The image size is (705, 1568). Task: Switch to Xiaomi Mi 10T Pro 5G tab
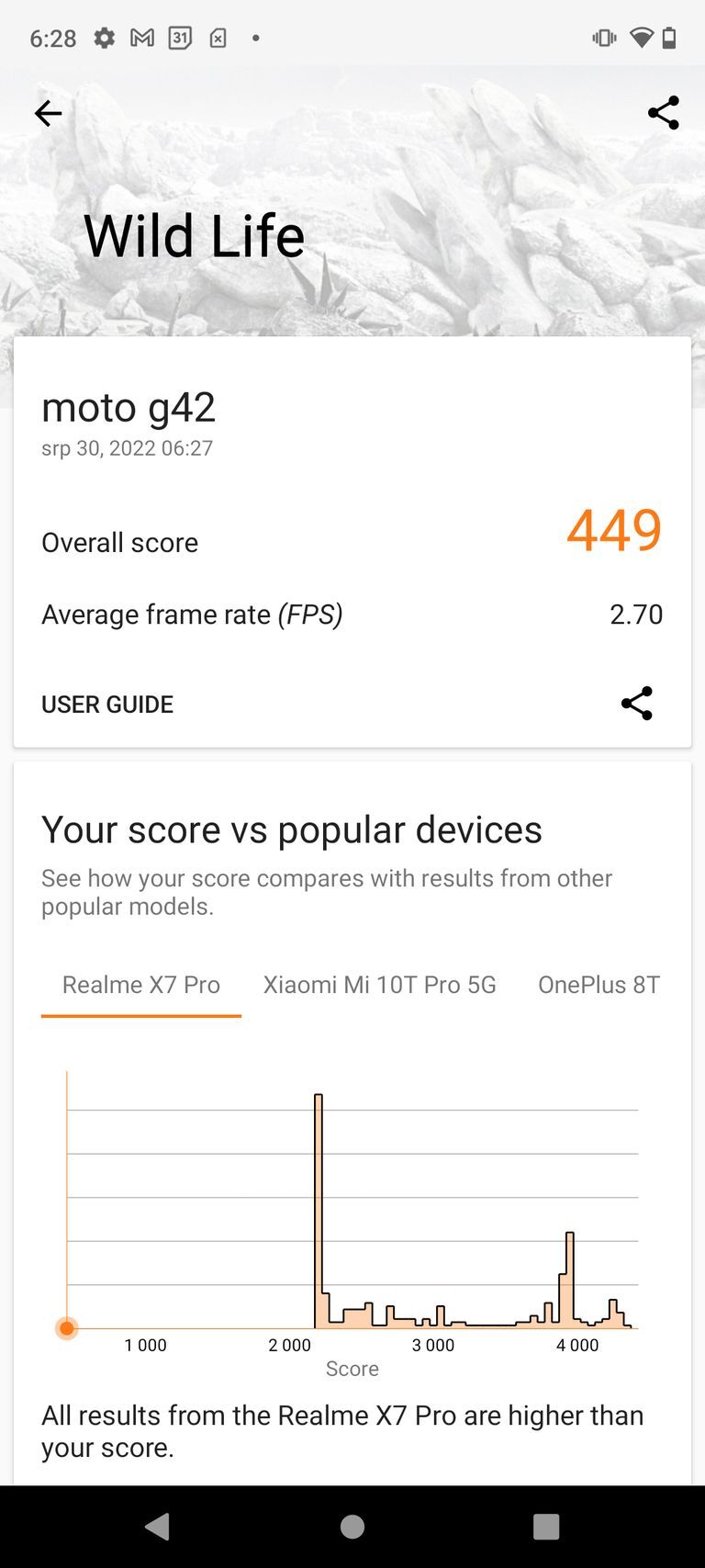pyautogui.click(x=379, y=985)
